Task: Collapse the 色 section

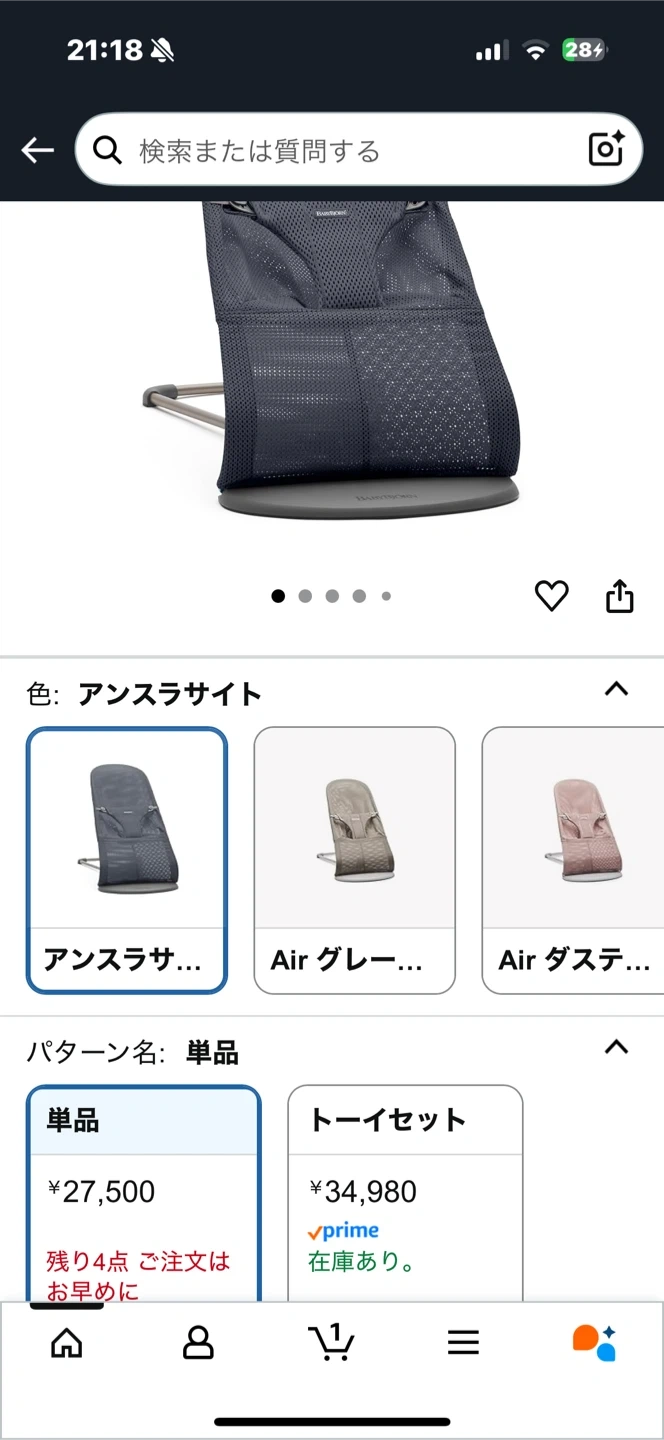Action: coord(617,689)
